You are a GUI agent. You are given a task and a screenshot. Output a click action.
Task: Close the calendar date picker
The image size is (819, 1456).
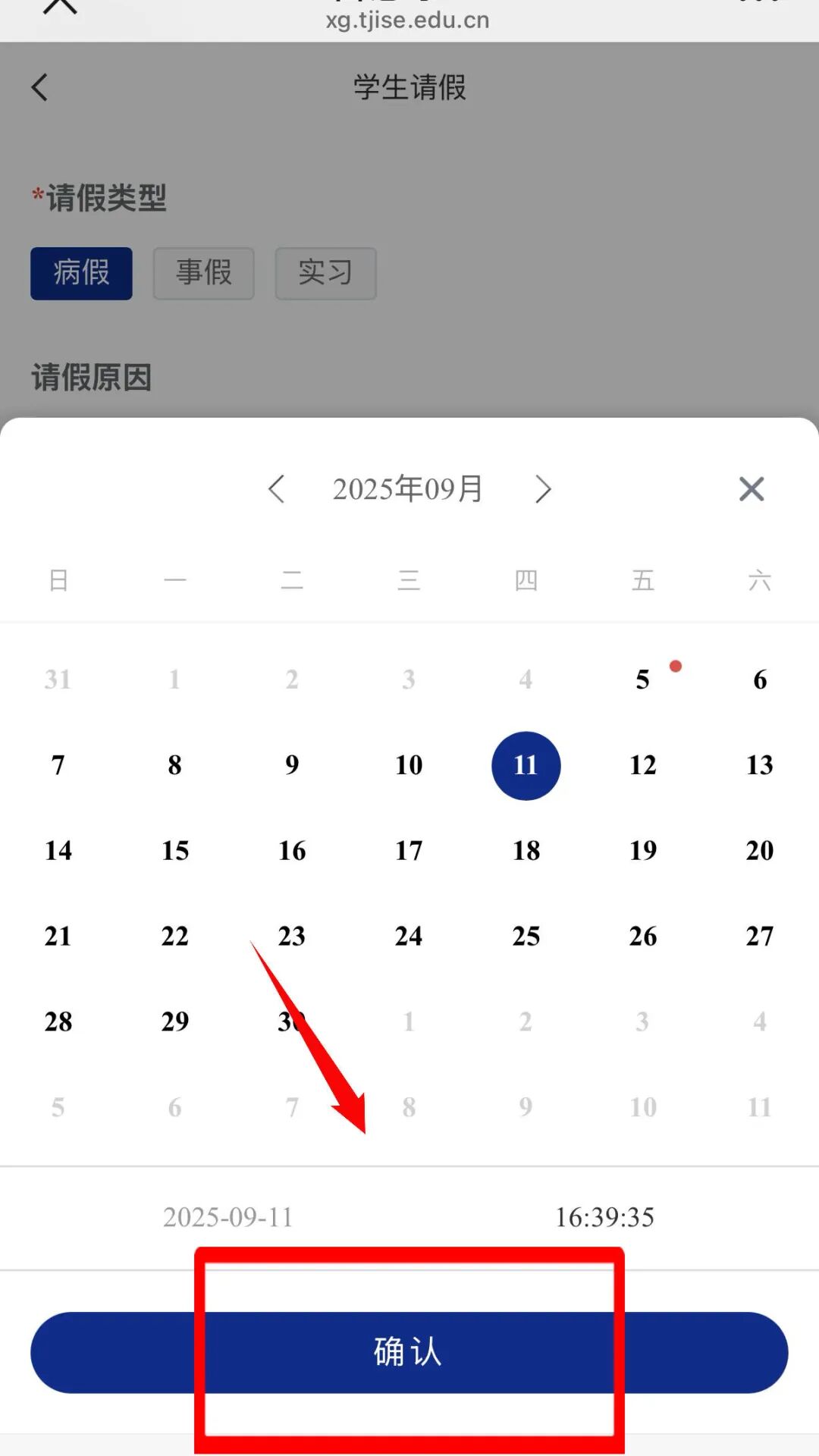pos(751,489)
